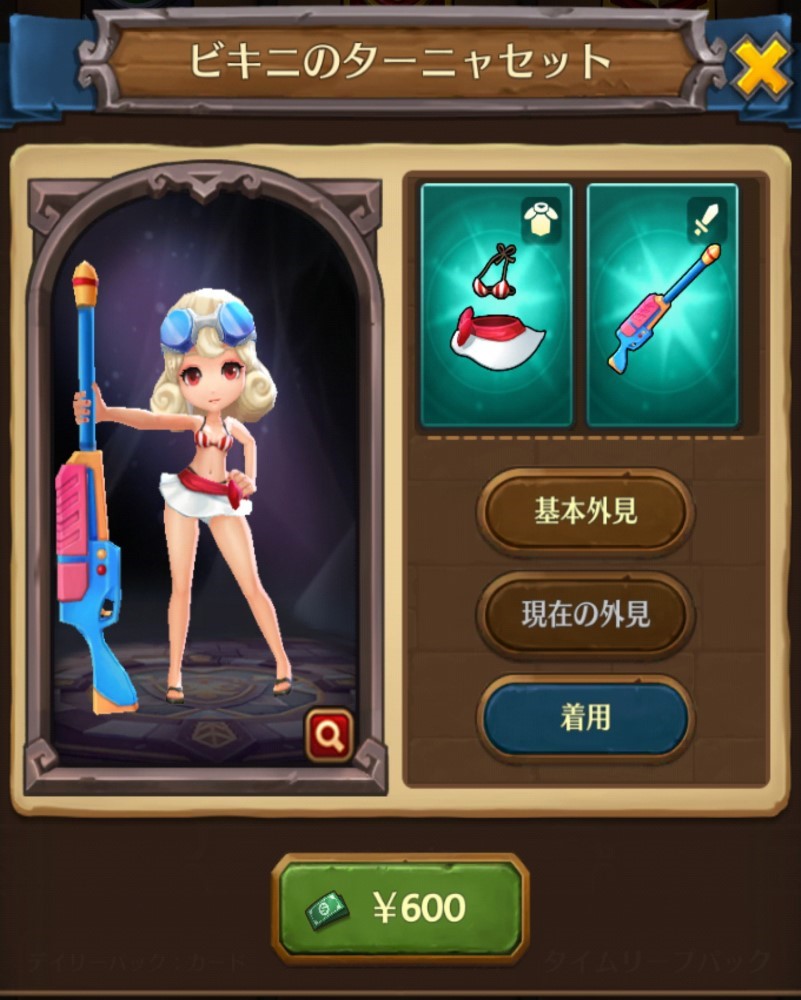Viewport: 801px width, 1000px height.
Task: Tap the 基本外見 button
Action: 585,512
